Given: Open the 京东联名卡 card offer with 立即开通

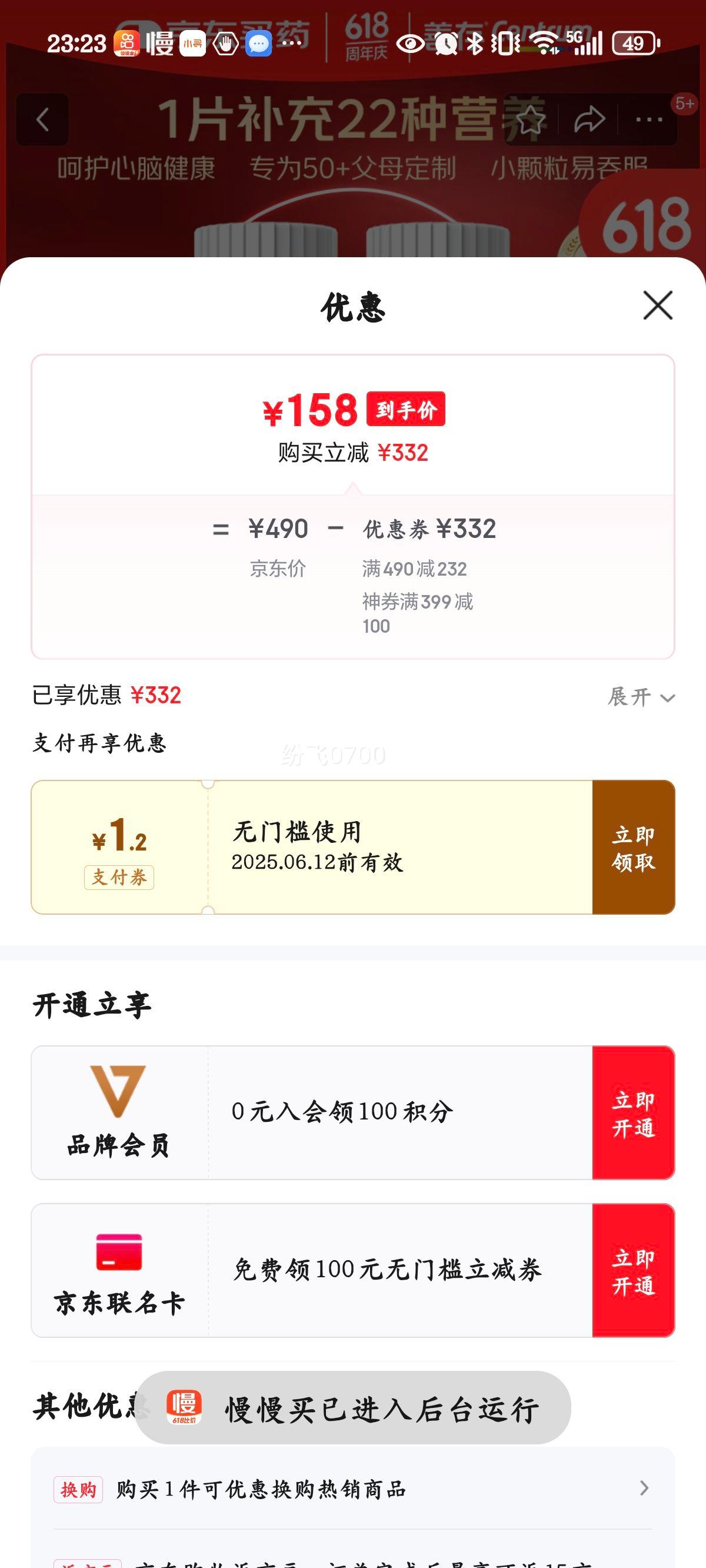Looking at the screenshot, I should coord(633,1270).
